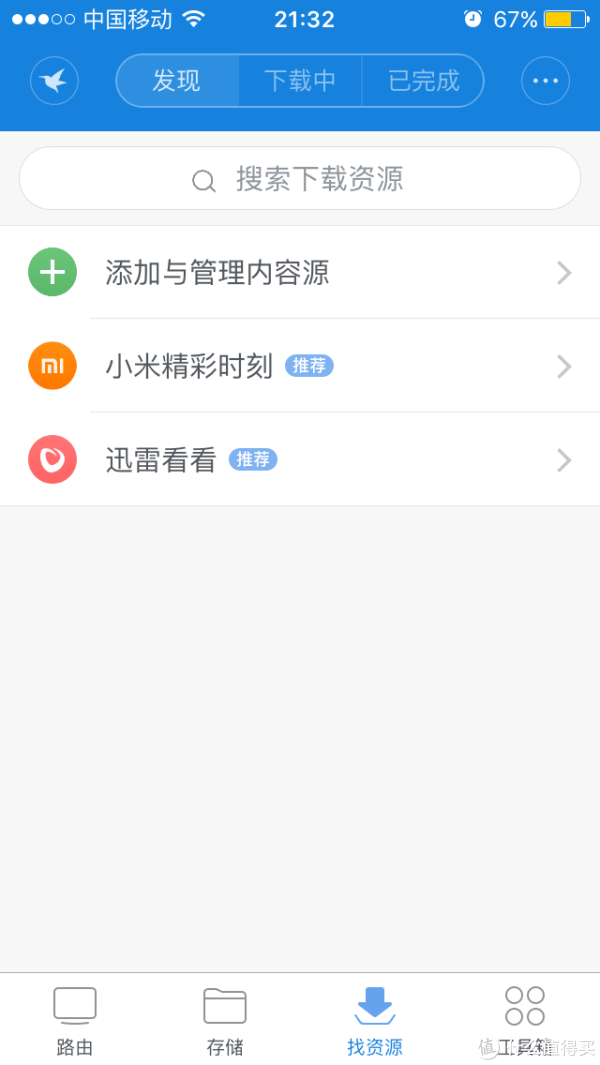This screenshot has height=1065, width=600.
Task: Open the three-dot overflow menu
Action: [x=545, y=81]
